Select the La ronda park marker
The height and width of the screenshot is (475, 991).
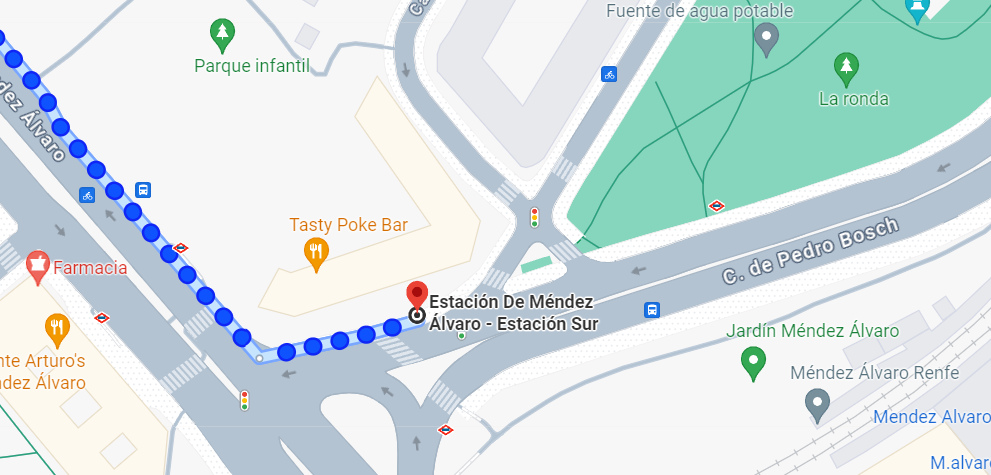[847, 68]
